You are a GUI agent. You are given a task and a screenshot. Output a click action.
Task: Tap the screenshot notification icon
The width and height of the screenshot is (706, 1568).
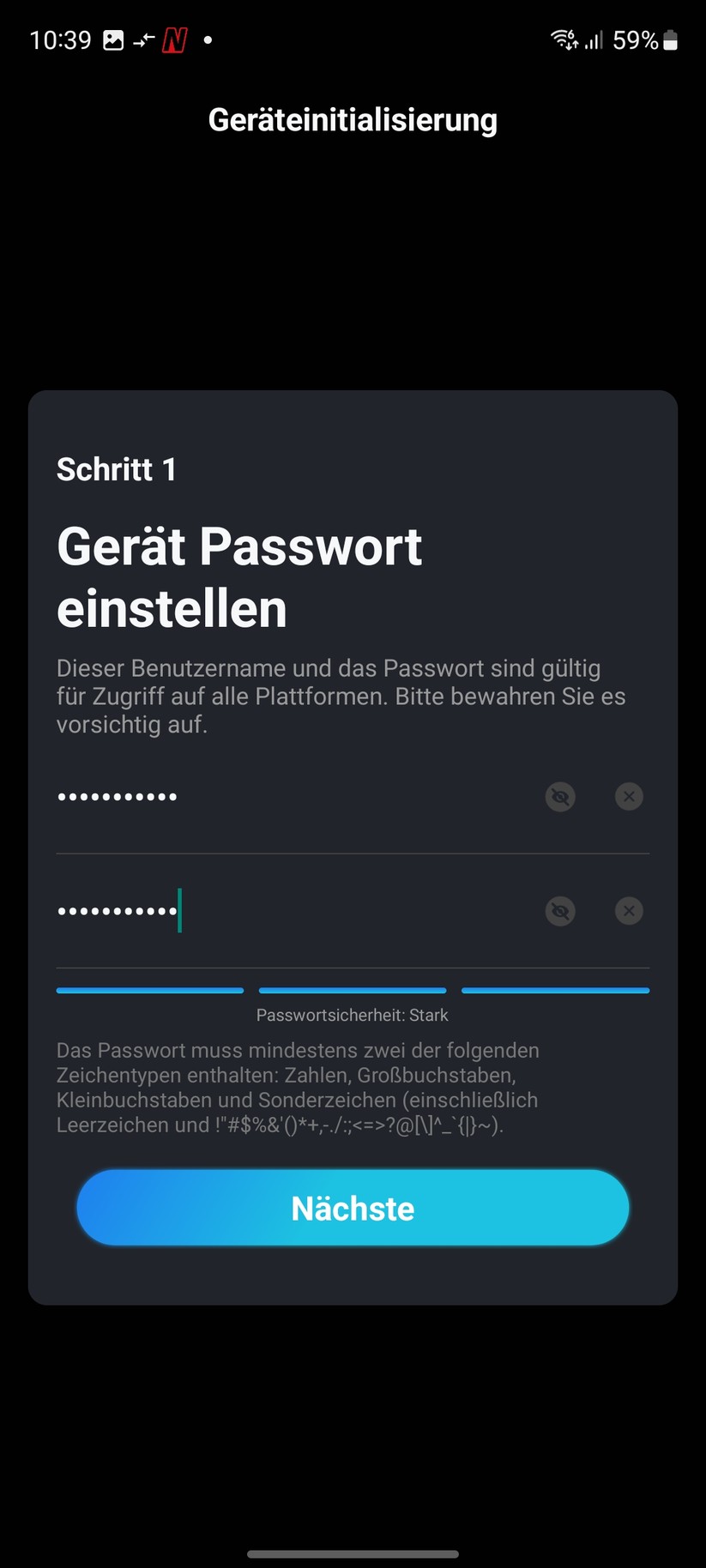112,39
